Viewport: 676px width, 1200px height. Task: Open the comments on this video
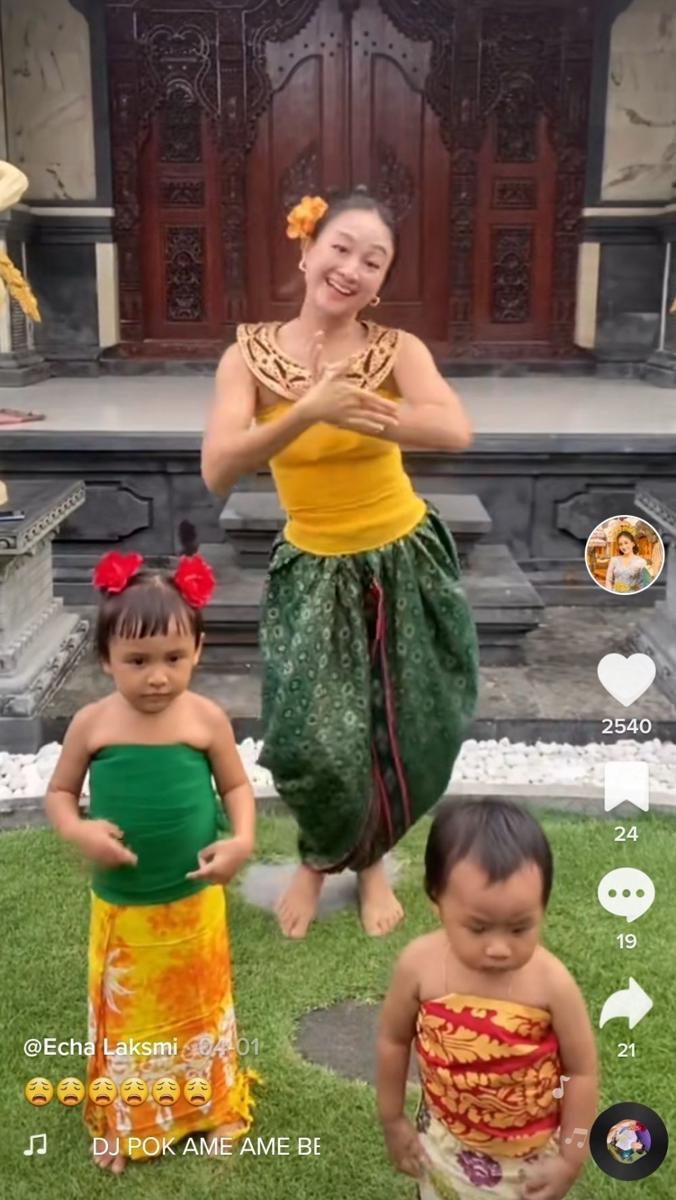626,894
